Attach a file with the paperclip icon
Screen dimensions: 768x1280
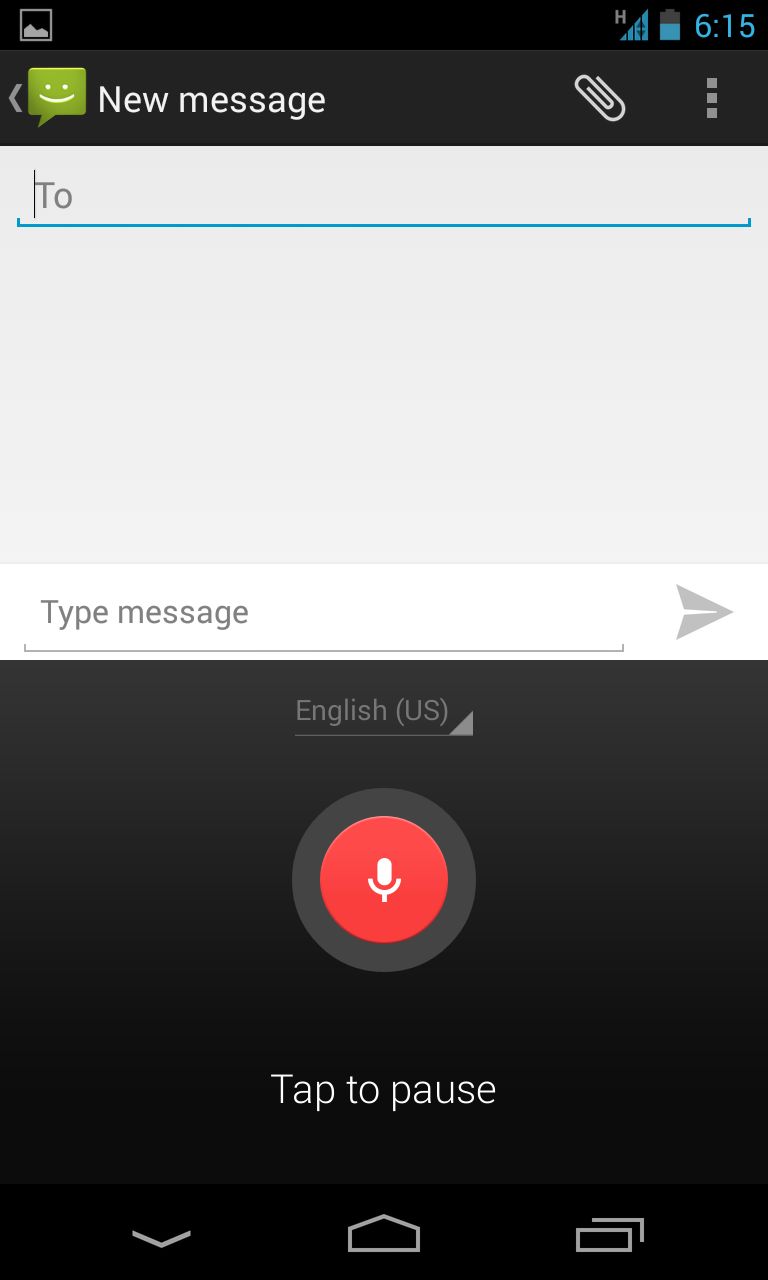pyautogui.click(x=600, y=98)
